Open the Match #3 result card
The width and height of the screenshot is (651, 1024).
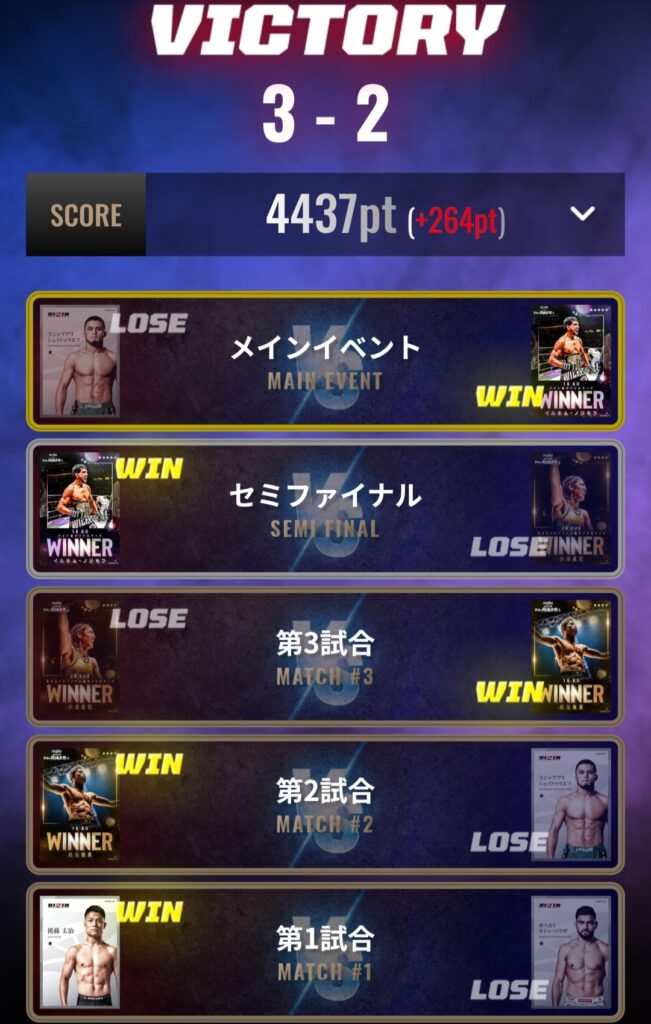pyautogui.click(x=325, y=657)
